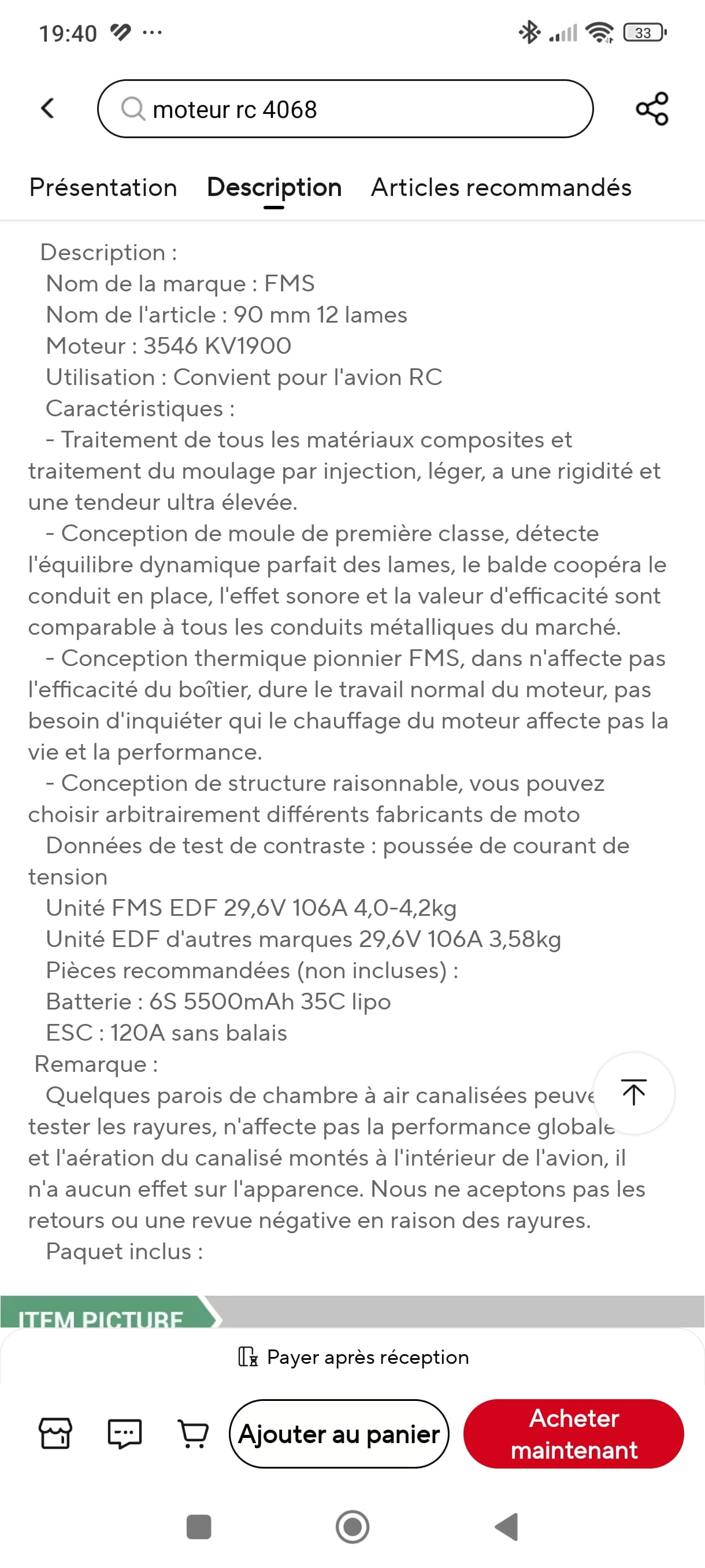
Task: Visit the seller's store
Action: pos(55,1433)
